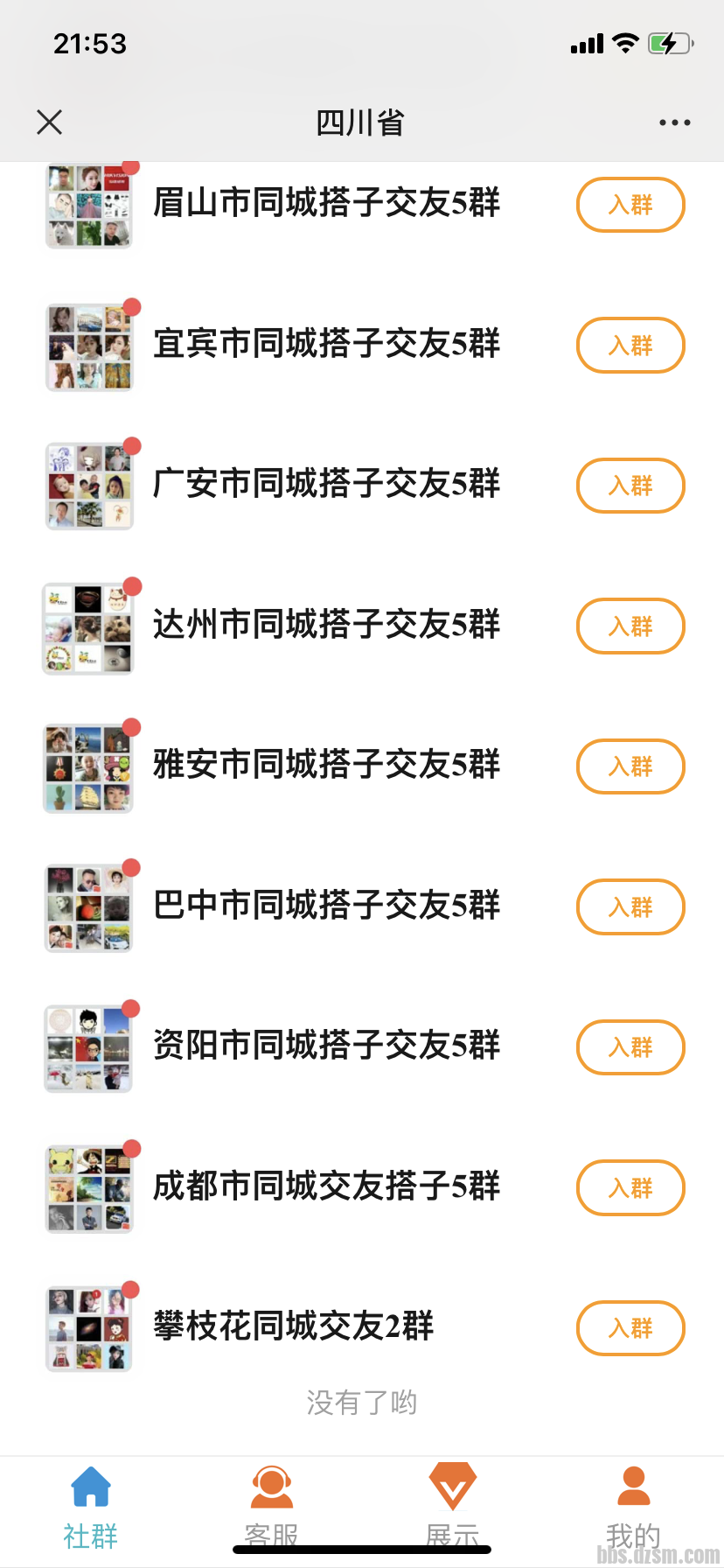Open the 客服 tab
Screen dimensions: 724x1568
pyautogui.click(x=271, y=1505)
